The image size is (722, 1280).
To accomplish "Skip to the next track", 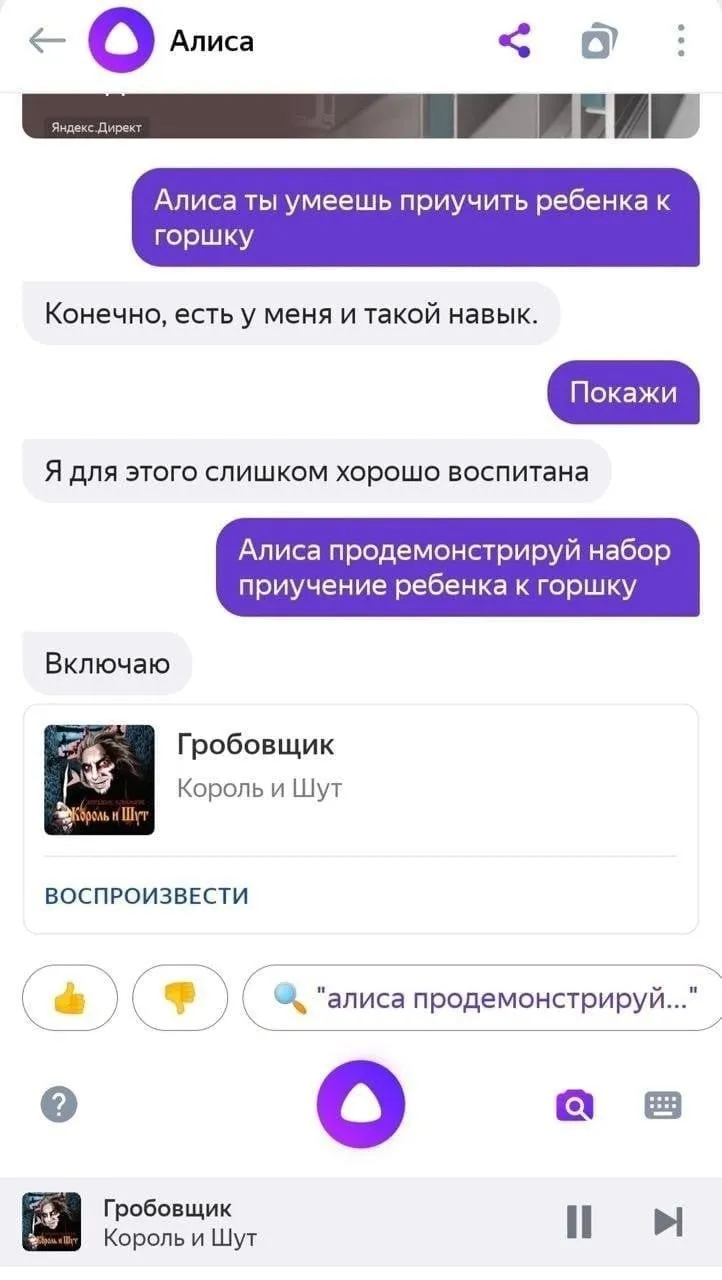I will pos(667,1222).
